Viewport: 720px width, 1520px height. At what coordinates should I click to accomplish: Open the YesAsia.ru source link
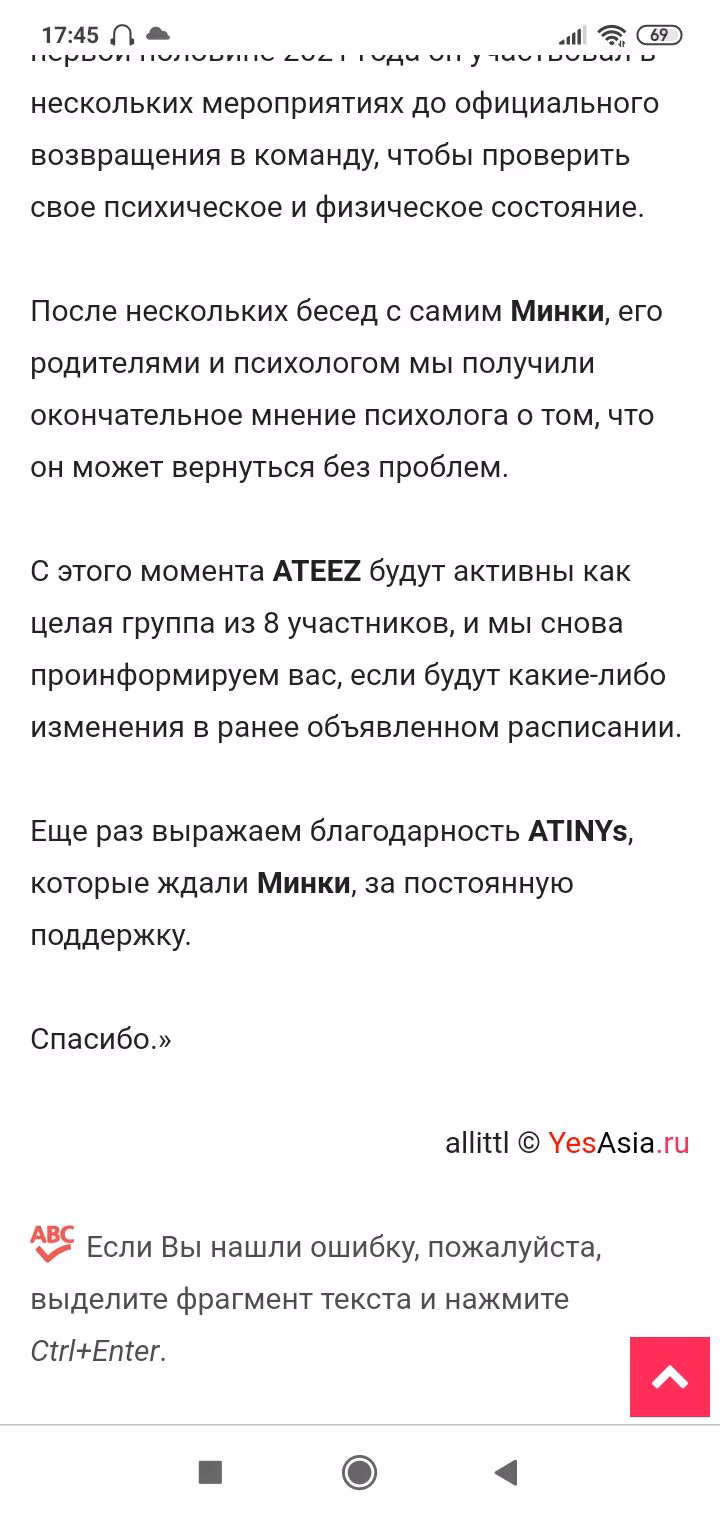618,1143
